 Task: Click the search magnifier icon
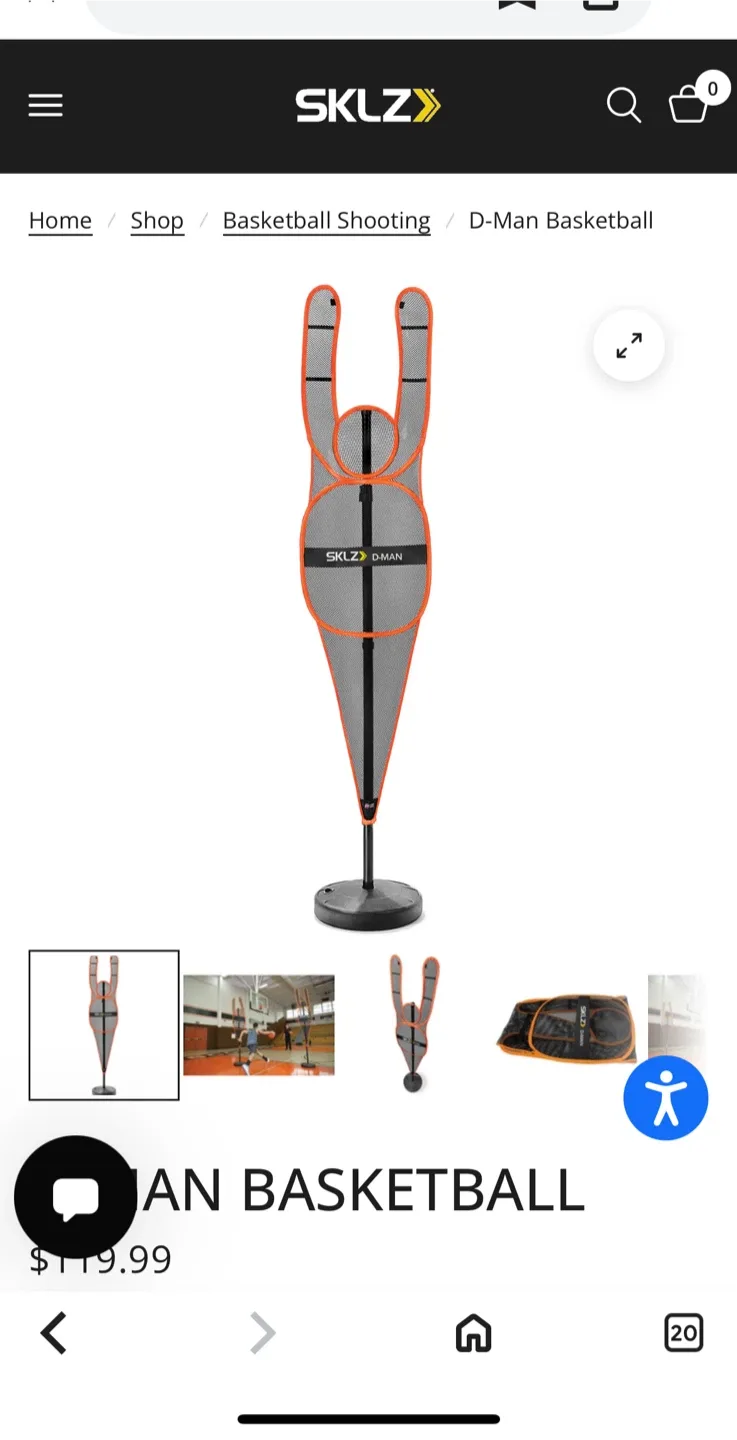tap(623, 105)
